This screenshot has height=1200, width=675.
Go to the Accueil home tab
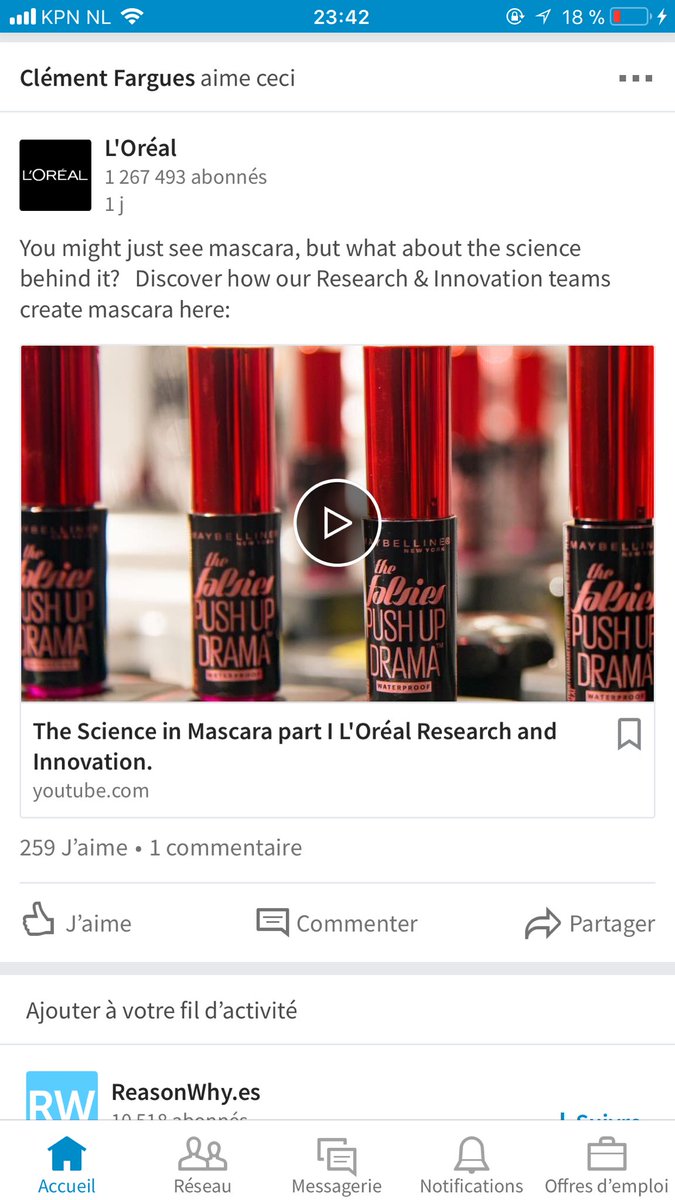point(67,1164)
